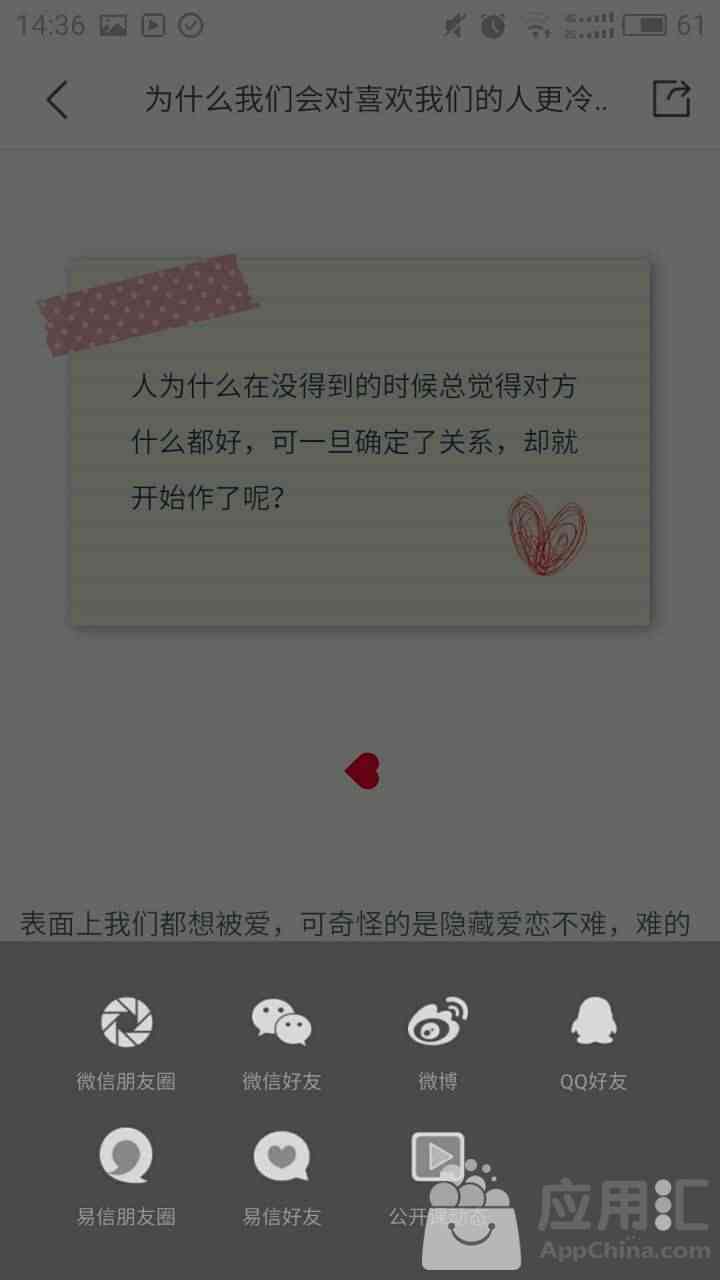The width and height of the screenshot is (720, 1280).
Task: Tap the share icon in the header
Action: coord(671,99)
